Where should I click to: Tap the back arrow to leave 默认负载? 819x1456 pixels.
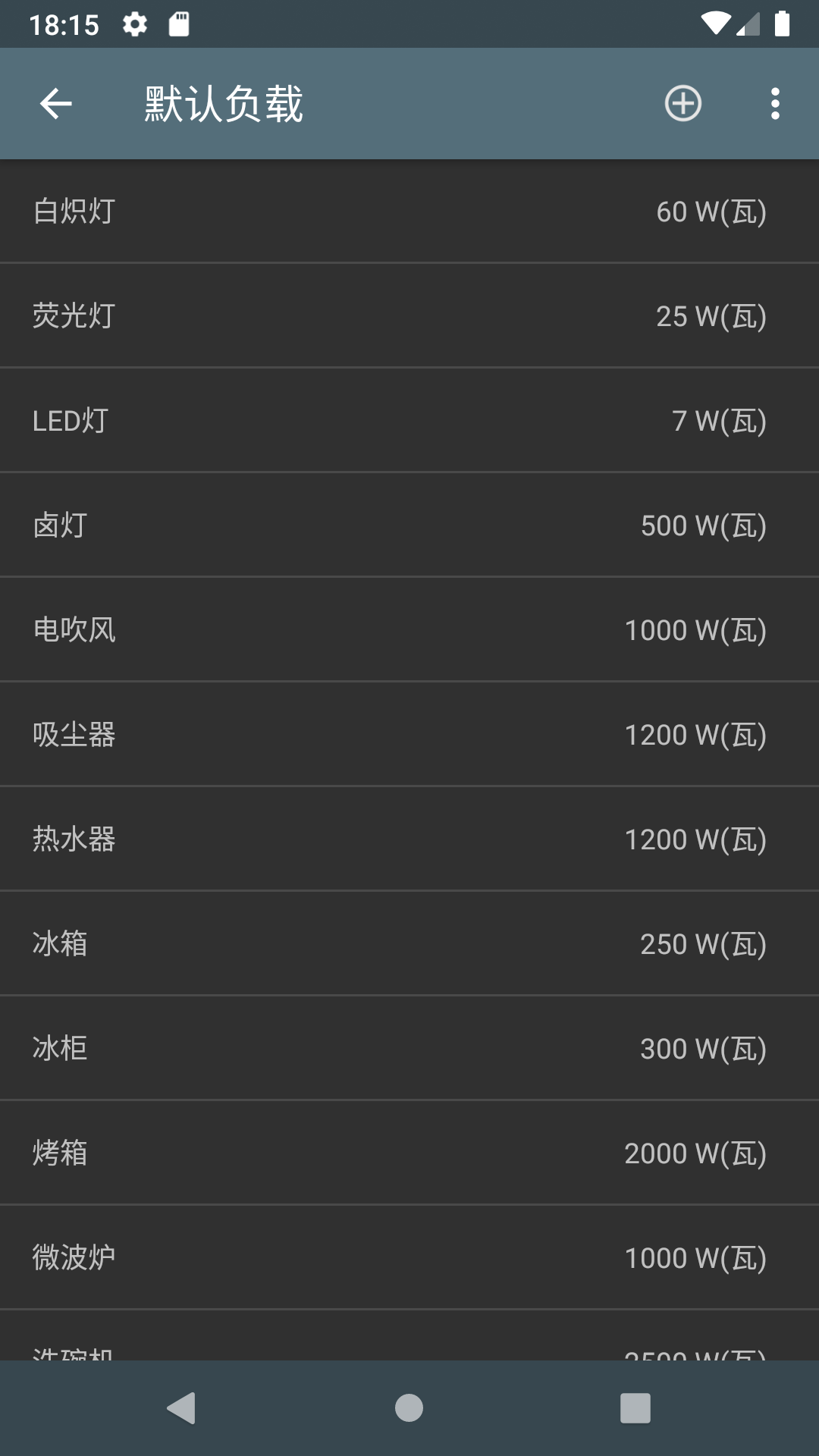(55, 103)
